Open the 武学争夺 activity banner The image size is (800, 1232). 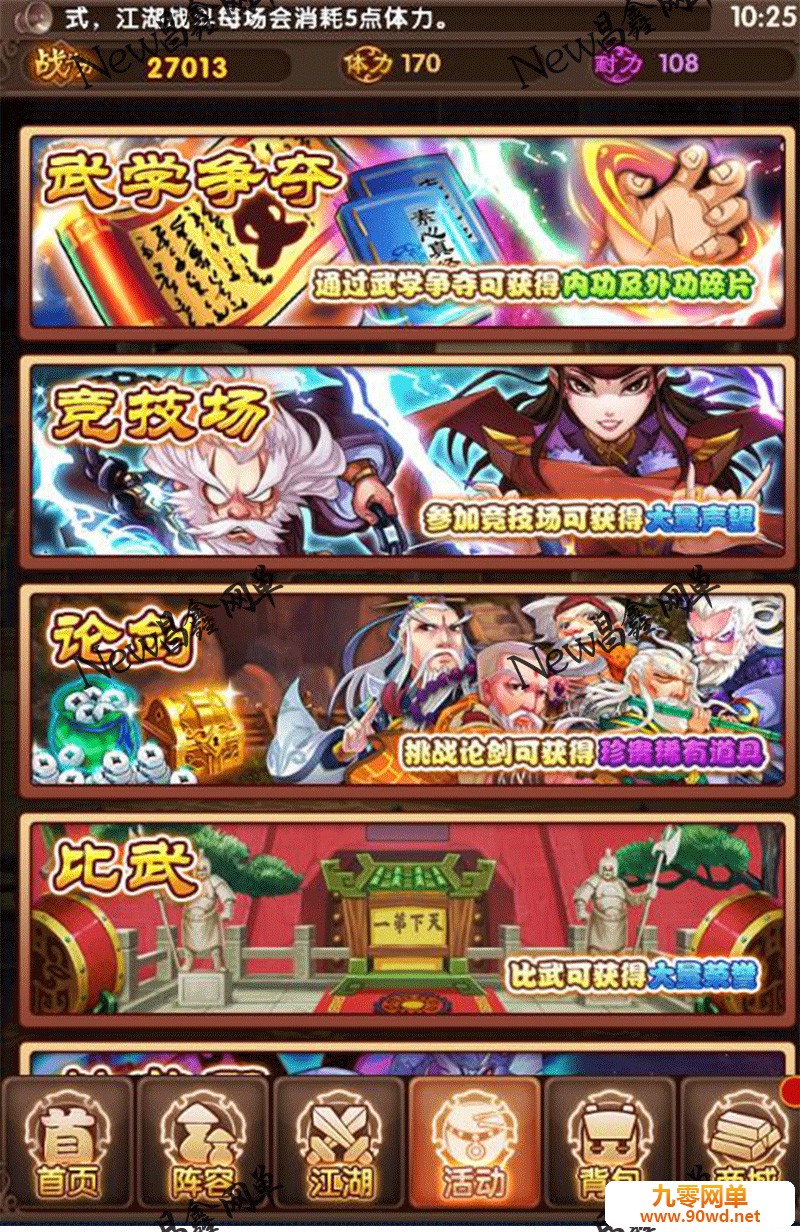405,232
